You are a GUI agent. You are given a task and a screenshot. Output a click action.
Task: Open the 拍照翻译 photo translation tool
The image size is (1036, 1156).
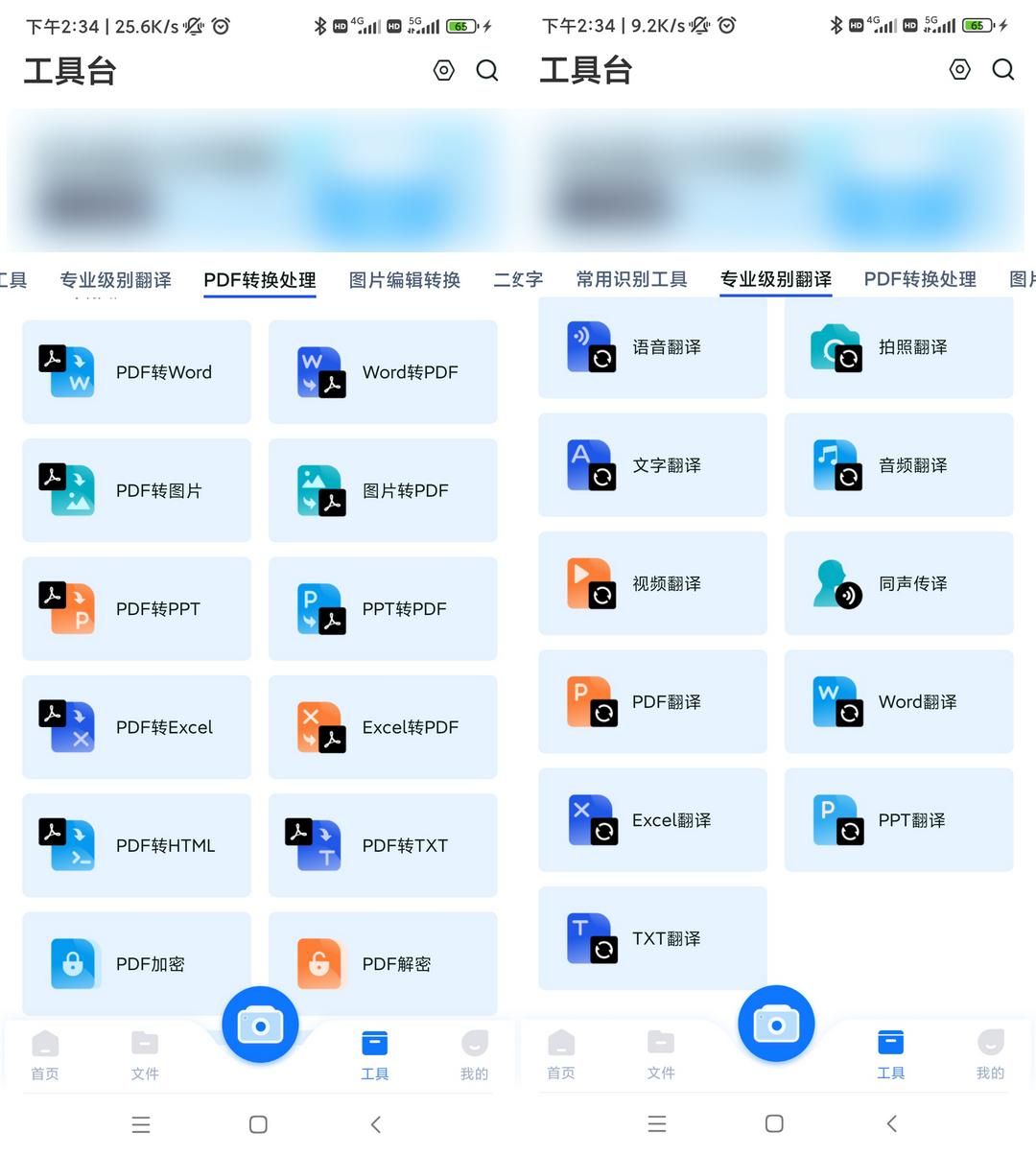(x=899, y=347)
